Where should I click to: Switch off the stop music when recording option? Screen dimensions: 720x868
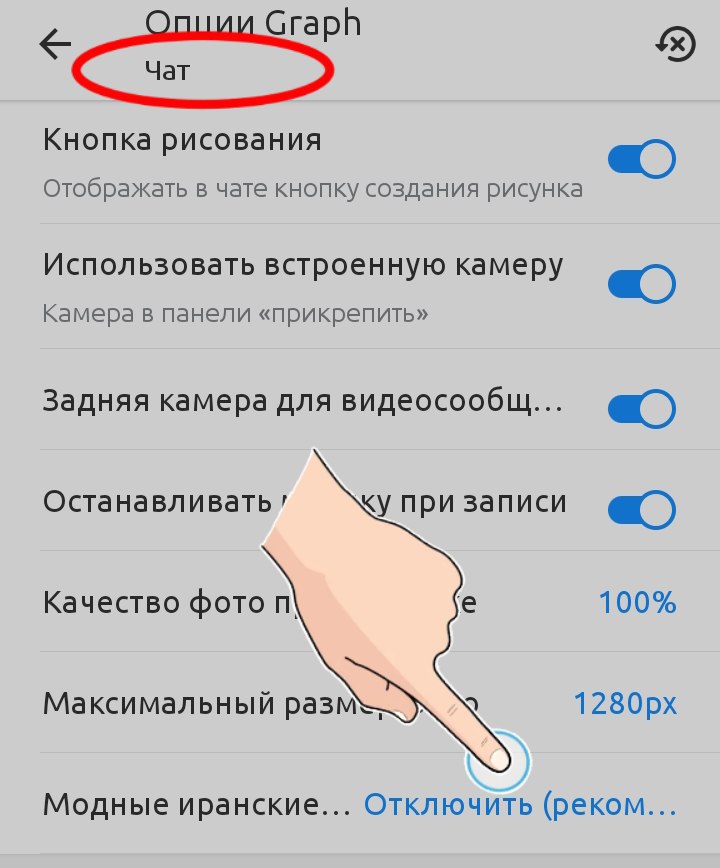click(x=642, y=508)
